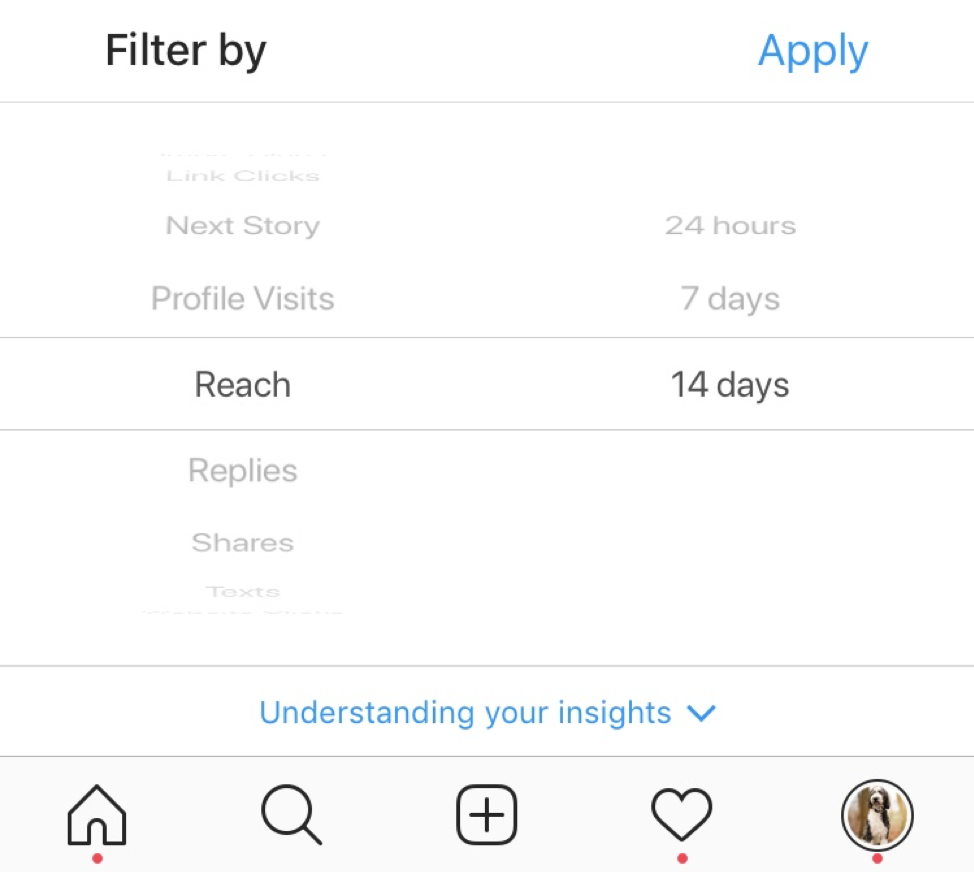The height and width of the screenshot is (872, 974).
Task: Pick Replies in the metric picker
Action: (243, 470)
